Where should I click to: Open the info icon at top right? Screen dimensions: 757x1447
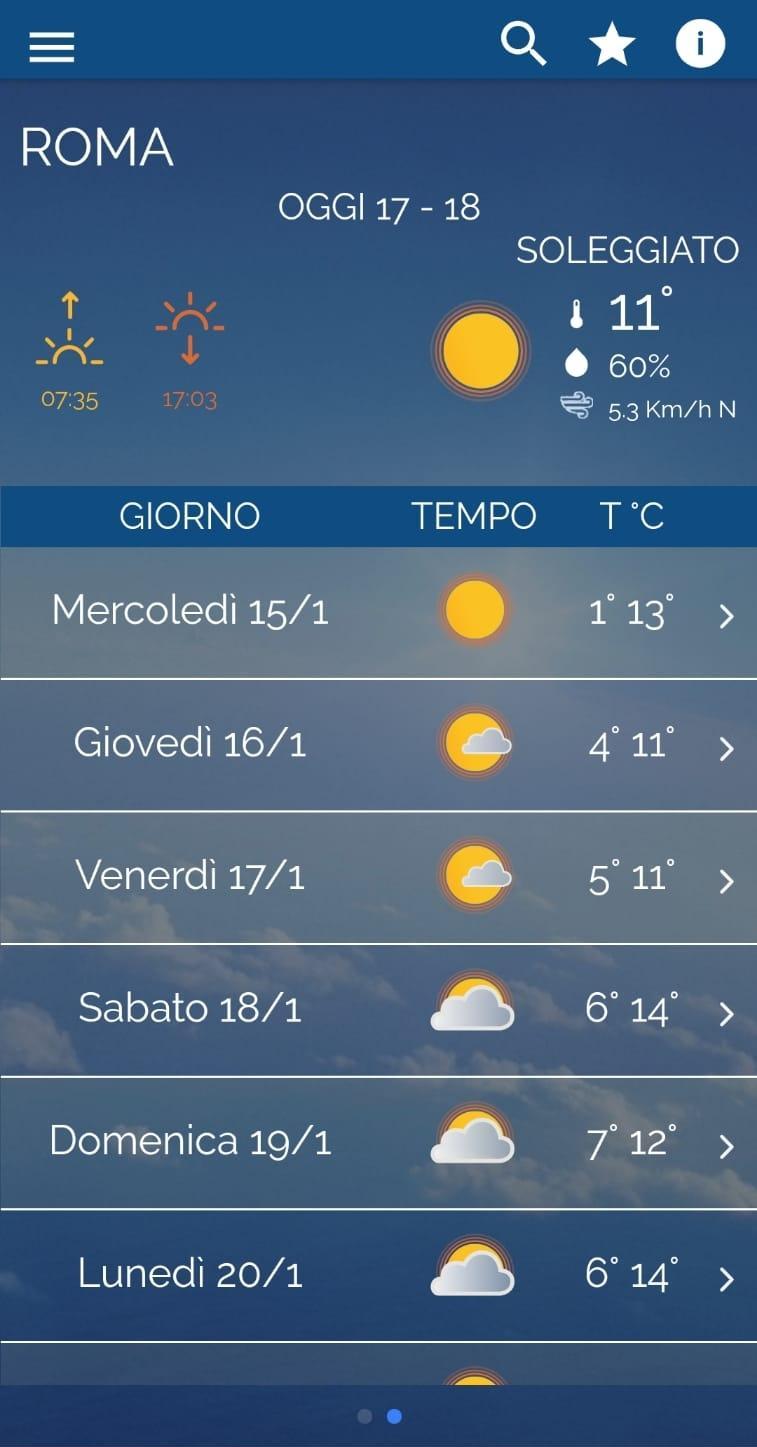point(700,43)
